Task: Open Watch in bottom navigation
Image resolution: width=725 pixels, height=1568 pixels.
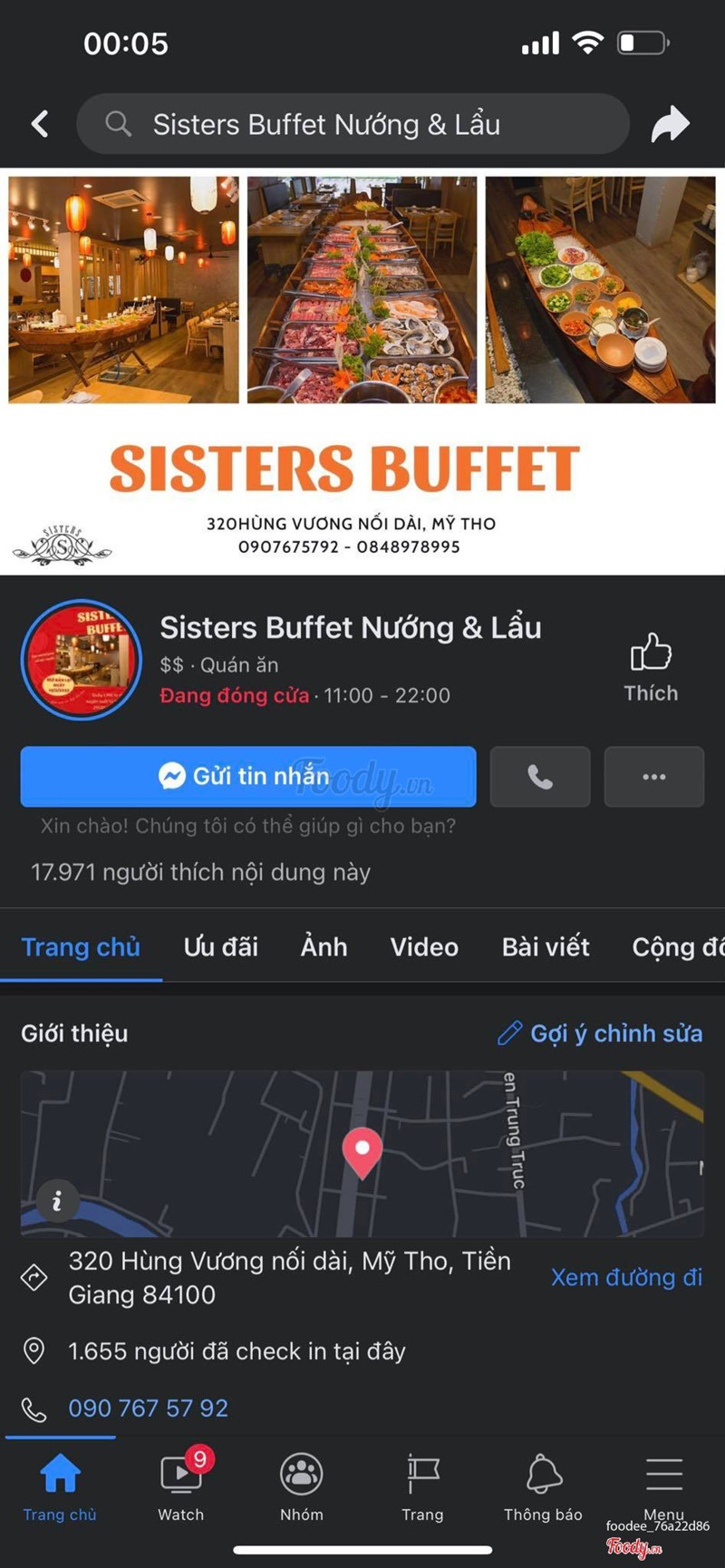Action: click(x=180, y=1486)
